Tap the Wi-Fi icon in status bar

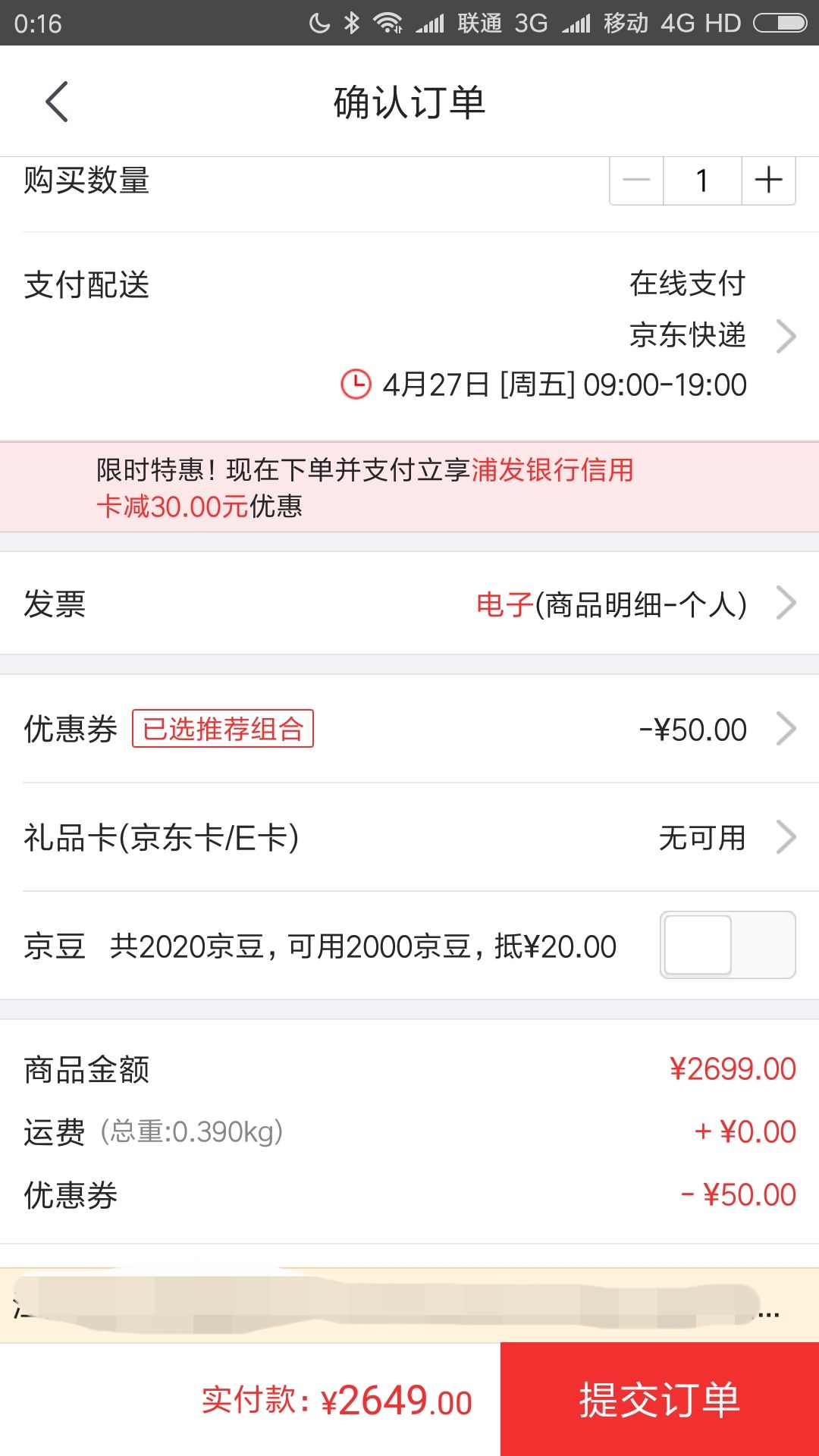pos(388,22)
